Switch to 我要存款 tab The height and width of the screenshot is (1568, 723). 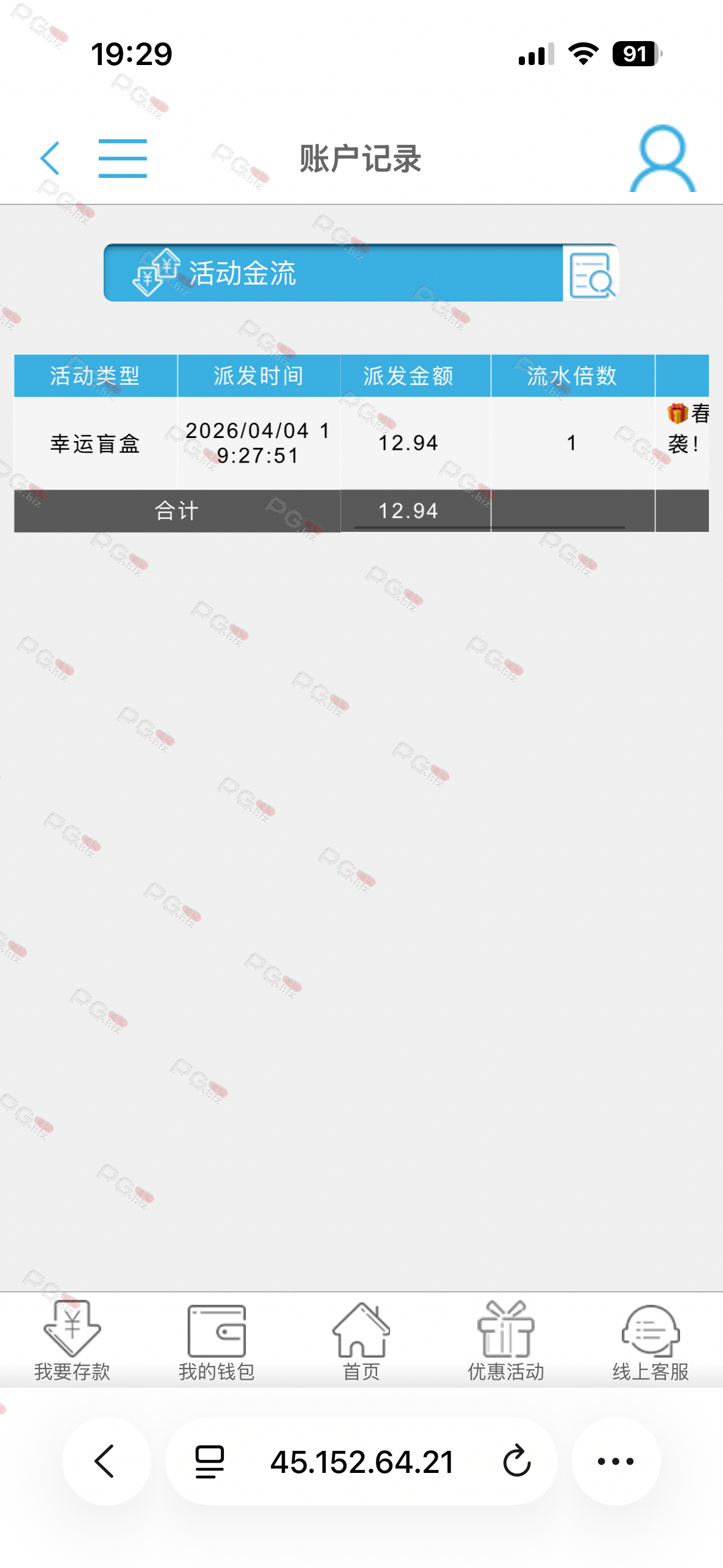(x=72, y=1341)
